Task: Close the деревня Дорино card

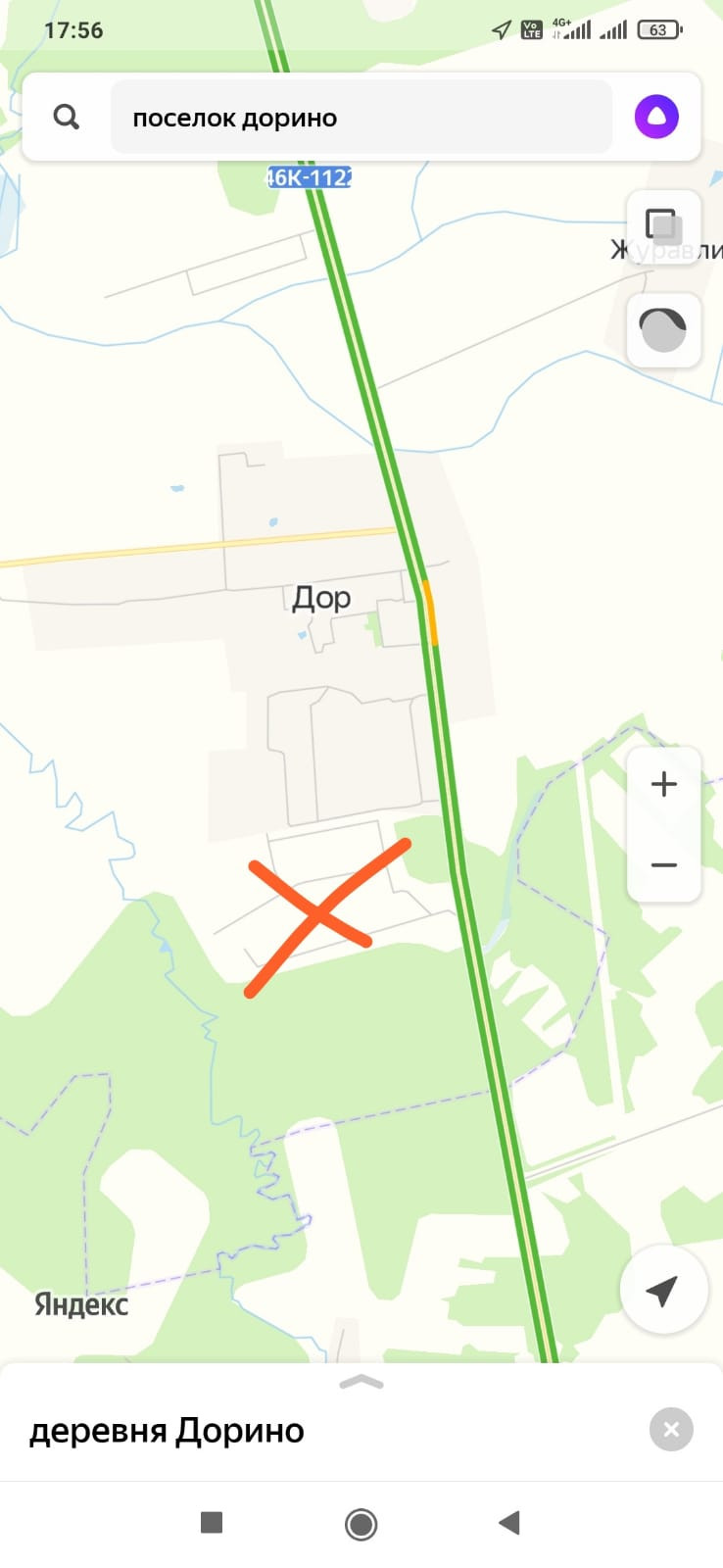Action: [671, 1430]
